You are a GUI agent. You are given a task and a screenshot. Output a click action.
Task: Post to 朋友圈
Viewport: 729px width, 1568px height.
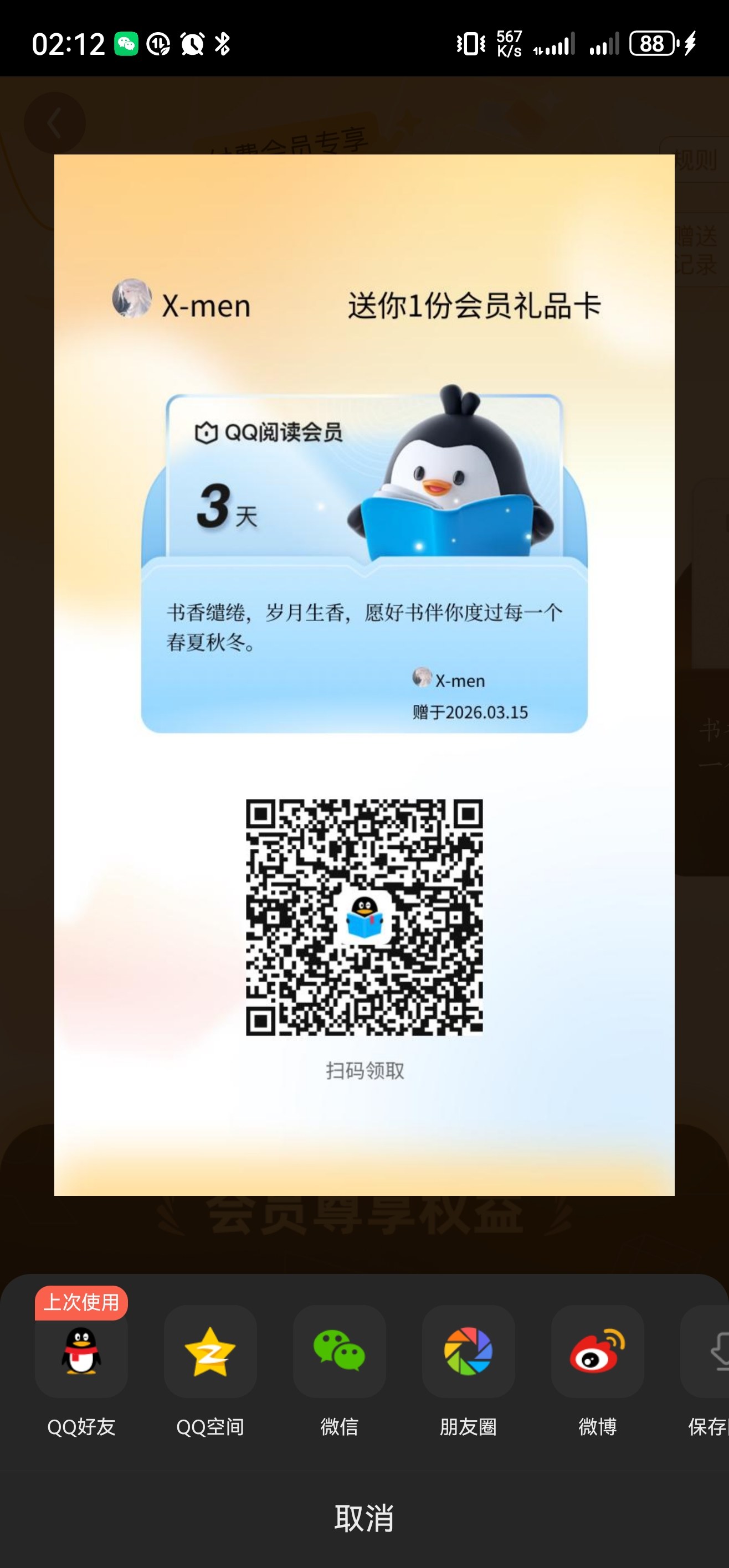tap(468, 1352)
